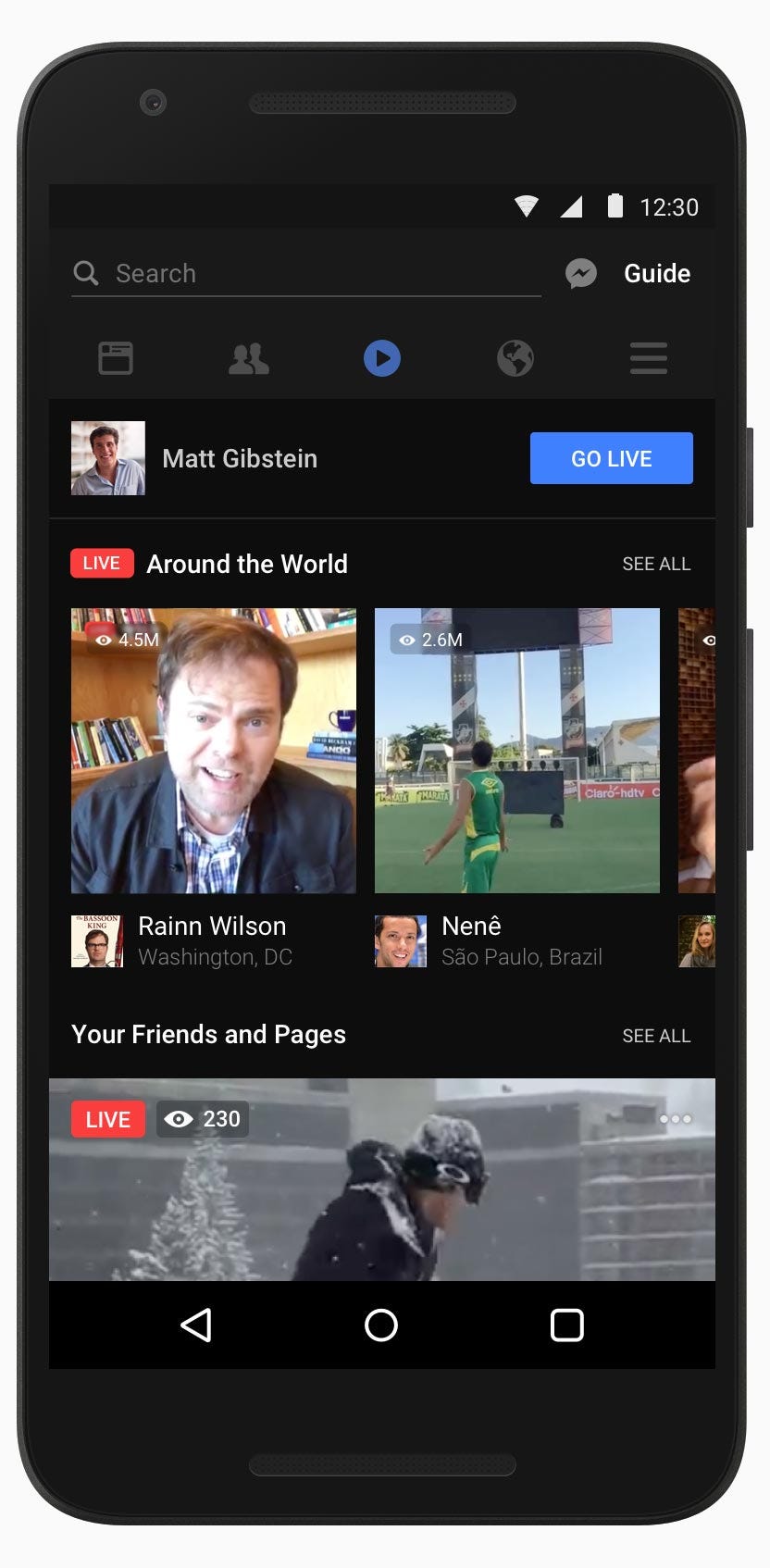Switch to the Friends tab
This screenshot has height=1568, width=770.
pyautogui.click(x=249, y=358)
